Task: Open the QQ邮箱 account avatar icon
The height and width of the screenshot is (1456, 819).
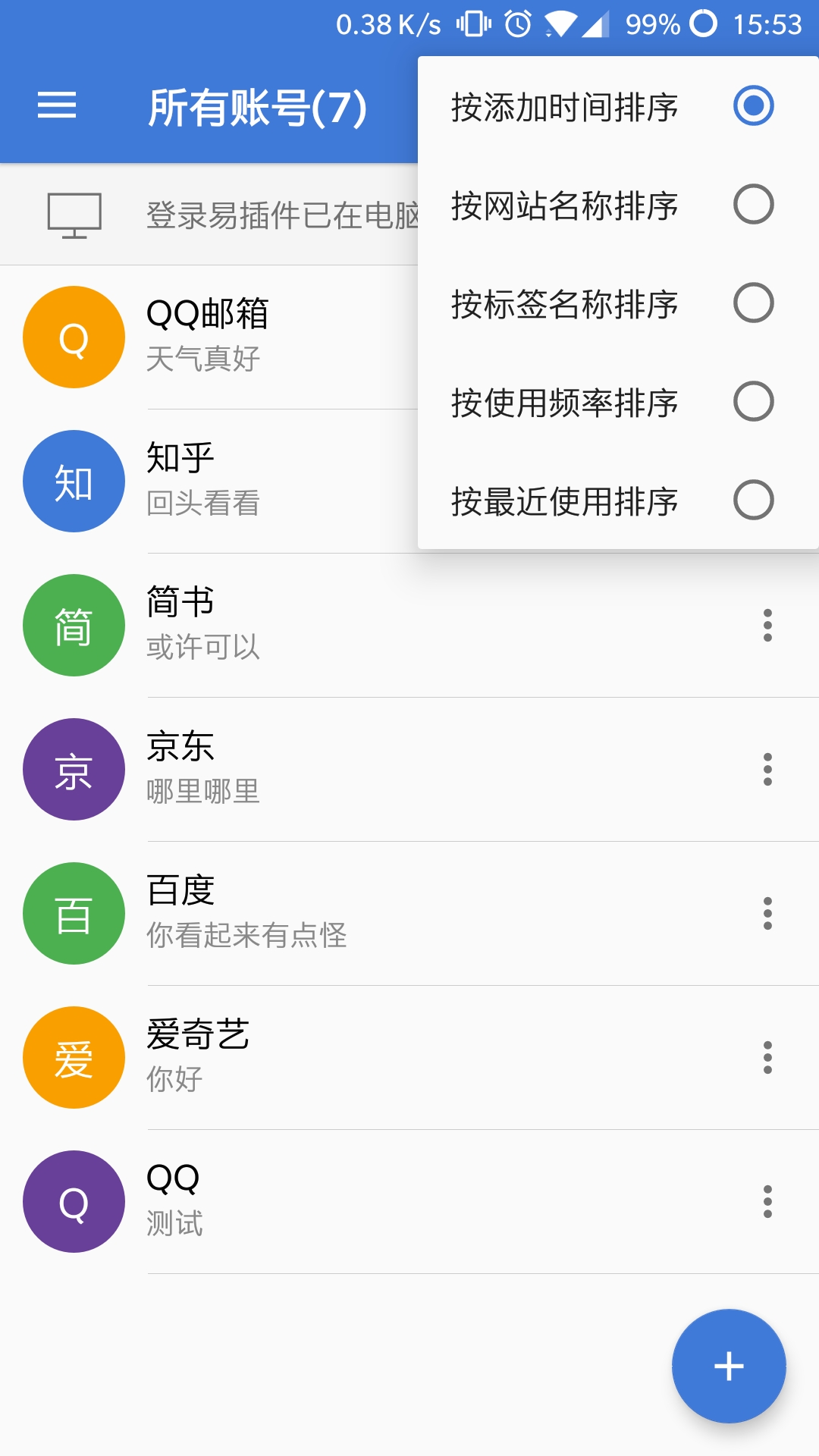Action: 73,337
